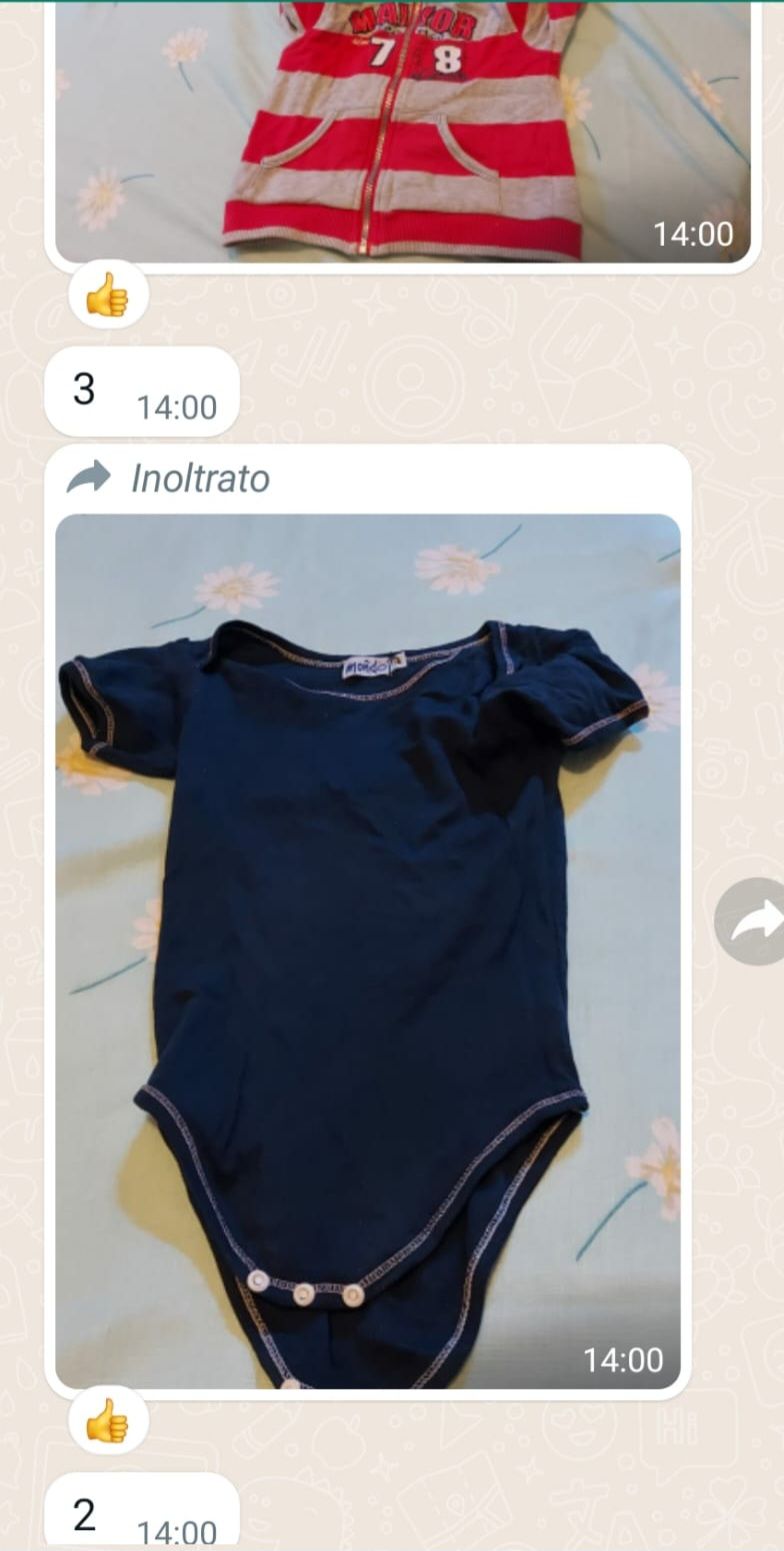Screen dimensions: 784x1551
Task: View thumbs-up reaction under the bodysuit photo
Action: 108,1420
